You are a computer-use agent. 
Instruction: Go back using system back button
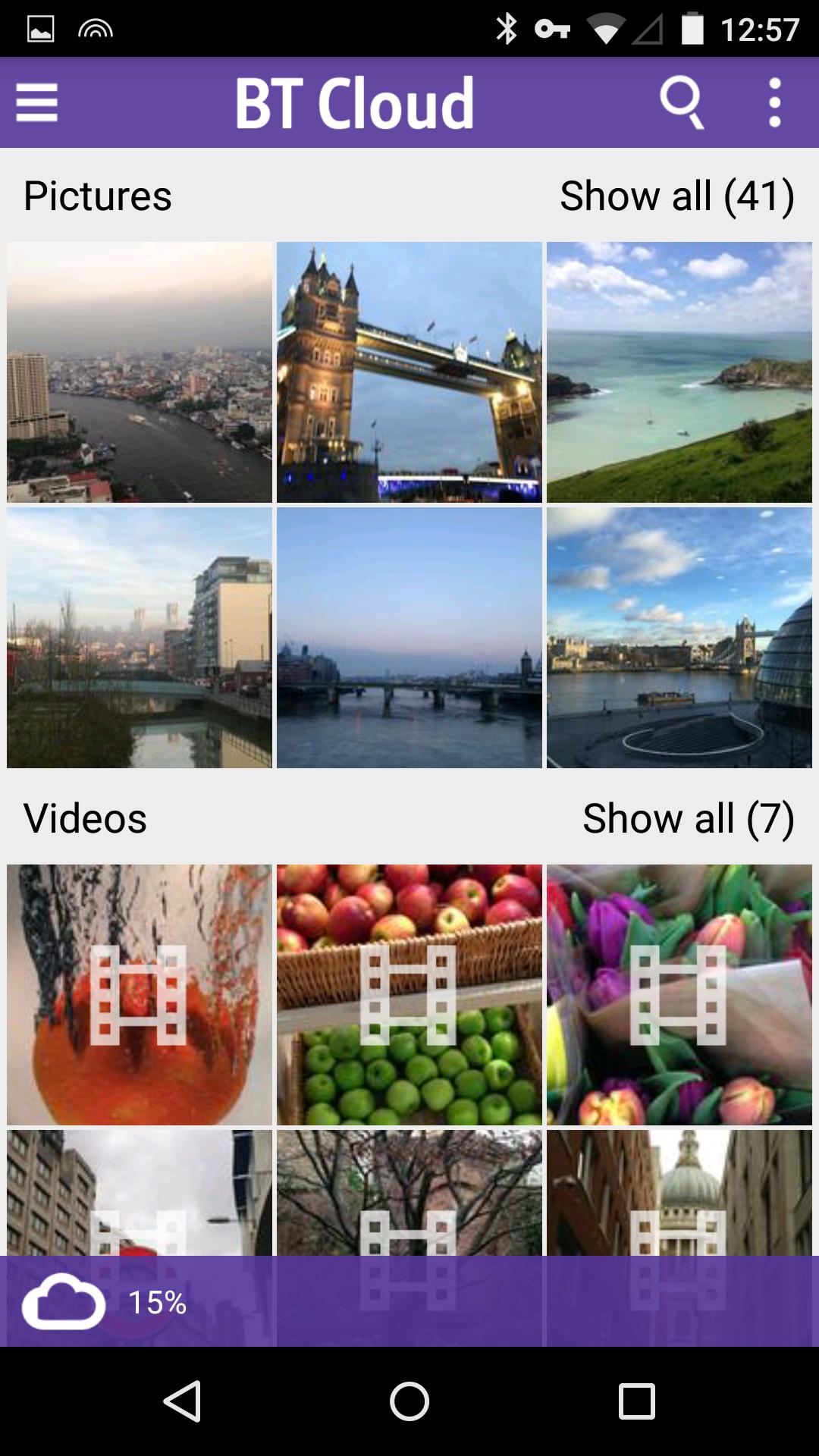click(x=183, y=1401)
